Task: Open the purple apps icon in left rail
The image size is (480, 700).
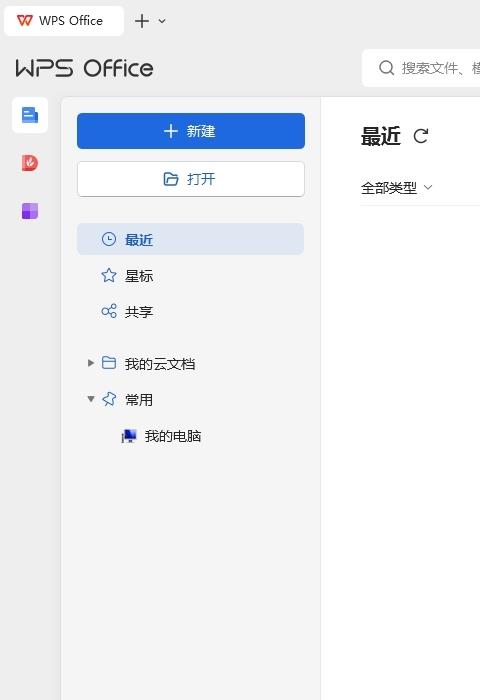Action: click(x=30, y=211)
